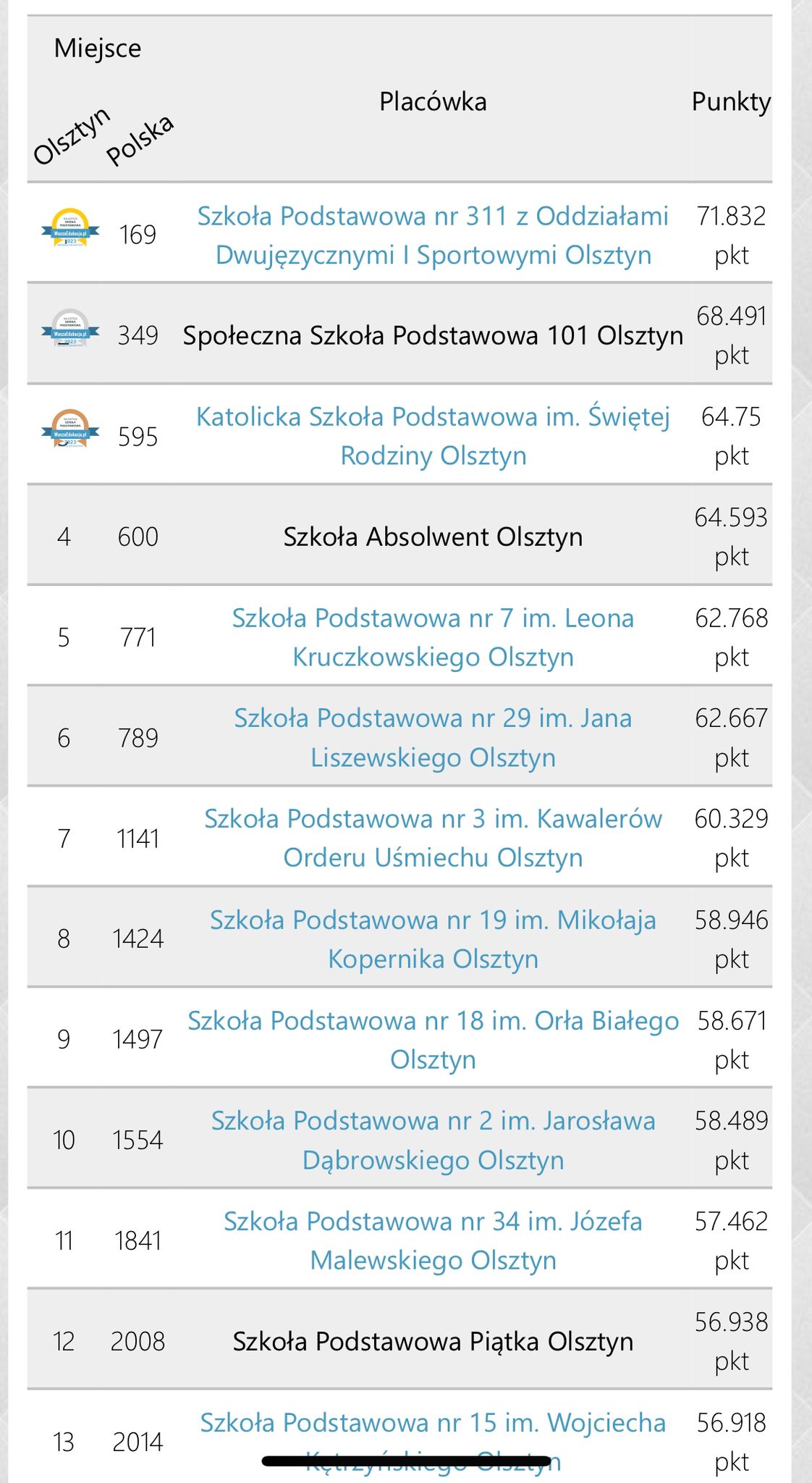View Szkoła Podstawowa nr 18 Orła Białego
Screen dimensions: 812x1483
(x=433, y=1021)
